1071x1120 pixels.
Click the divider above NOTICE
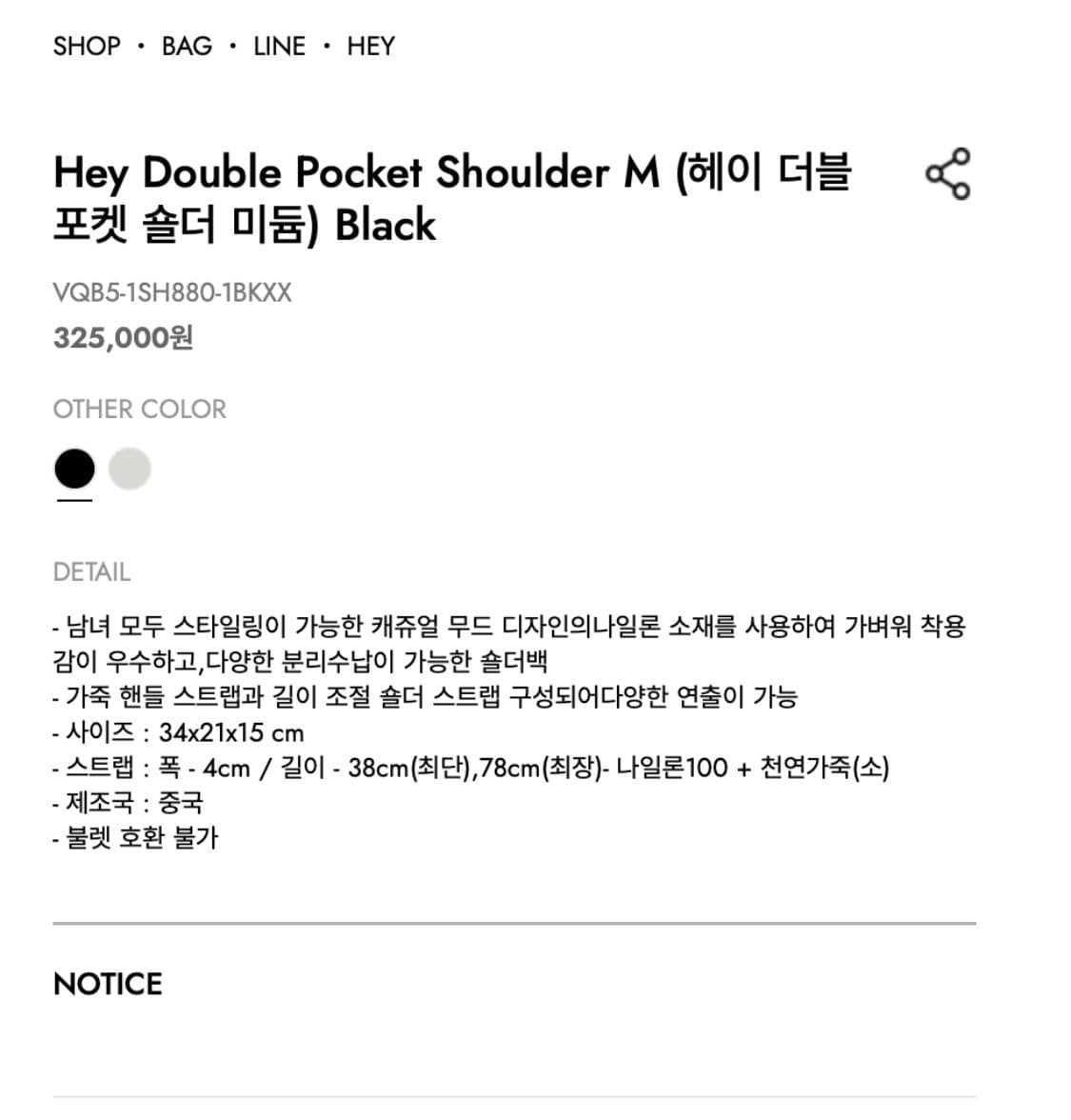(515, 921)
